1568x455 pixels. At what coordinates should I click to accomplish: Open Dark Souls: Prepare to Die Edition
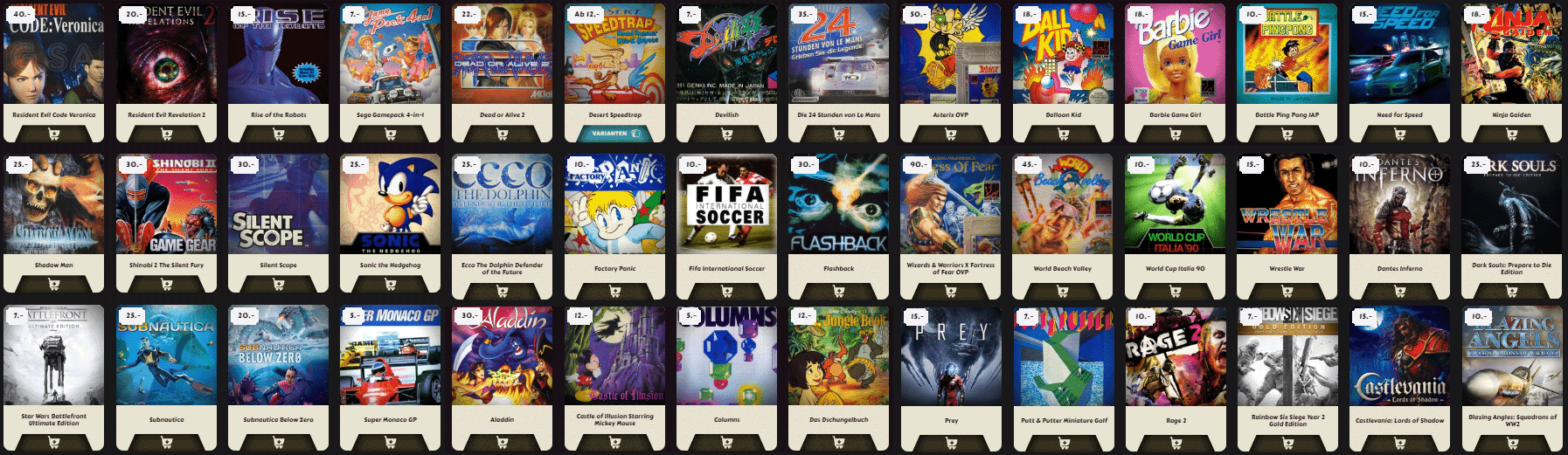(x=1511, y=205)
